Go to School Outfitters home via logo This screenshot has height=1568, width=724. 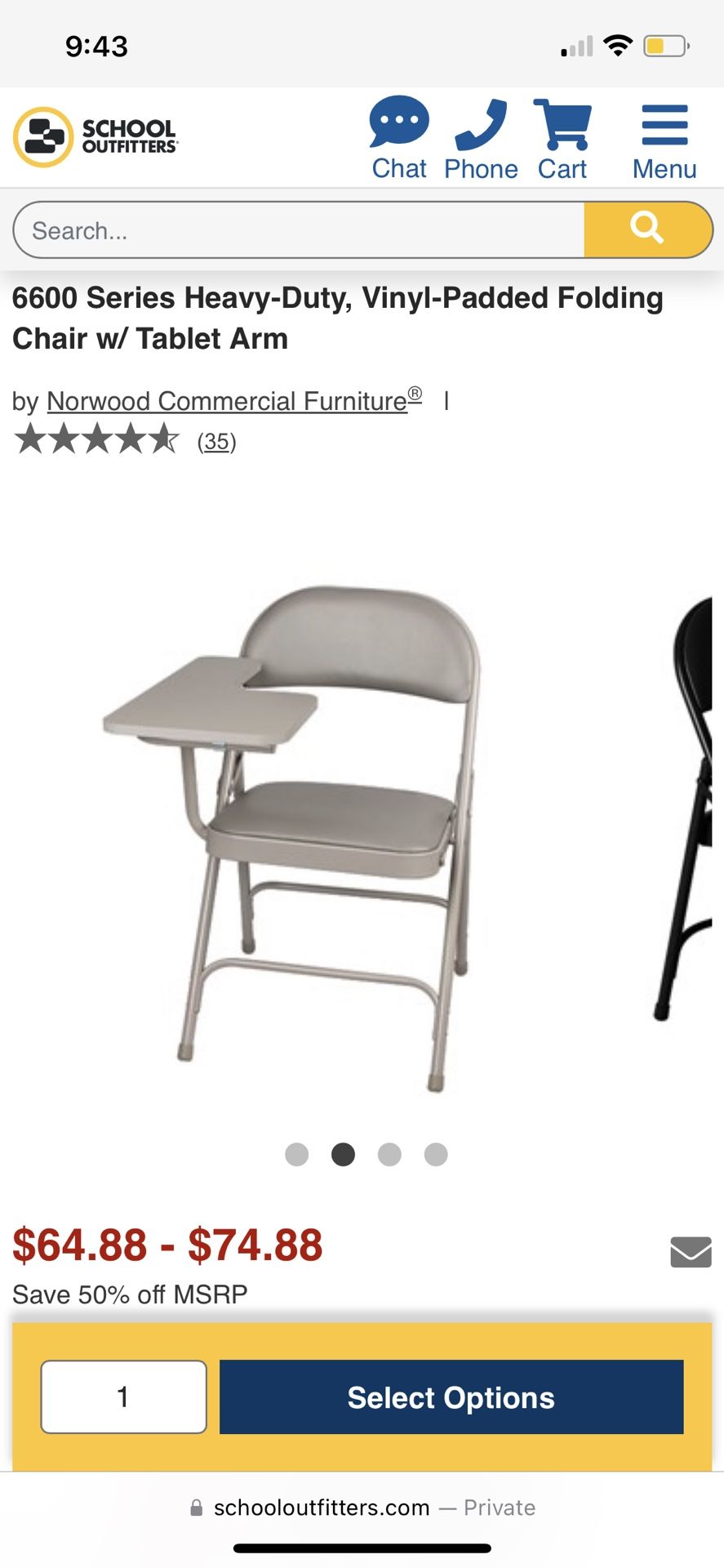pyautogui.click(x=95, y=137)
